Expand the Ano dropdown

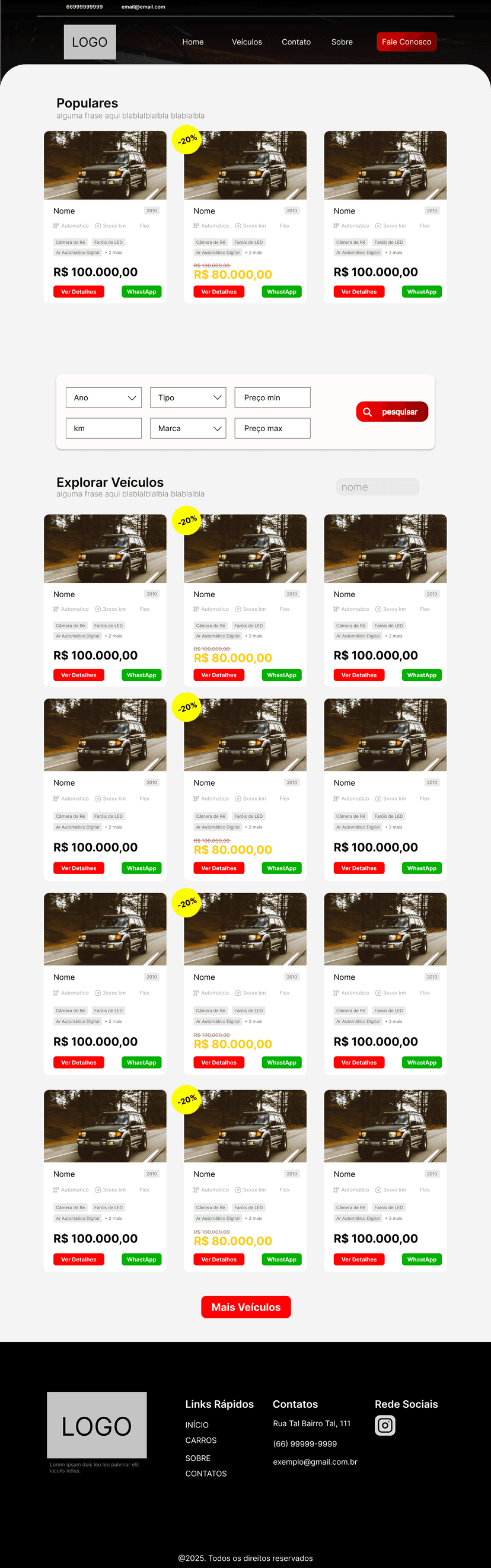pyautogui.click(x=103, y=397)
